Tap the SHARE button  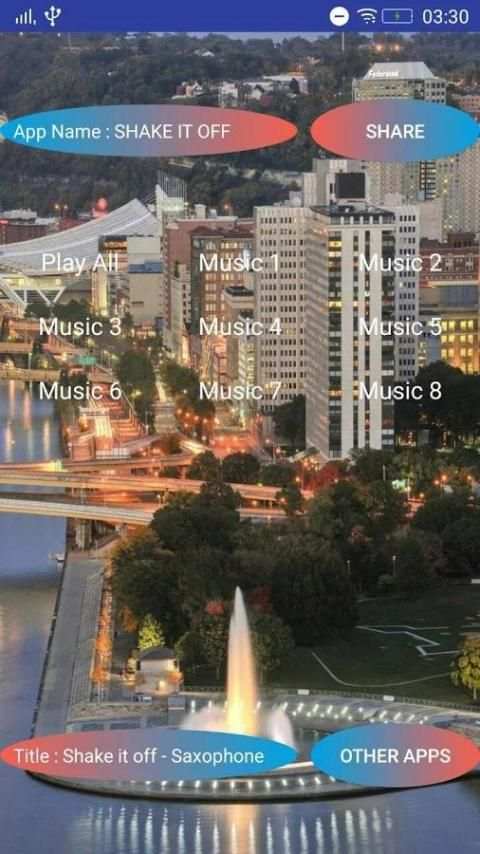click(395, 131)
